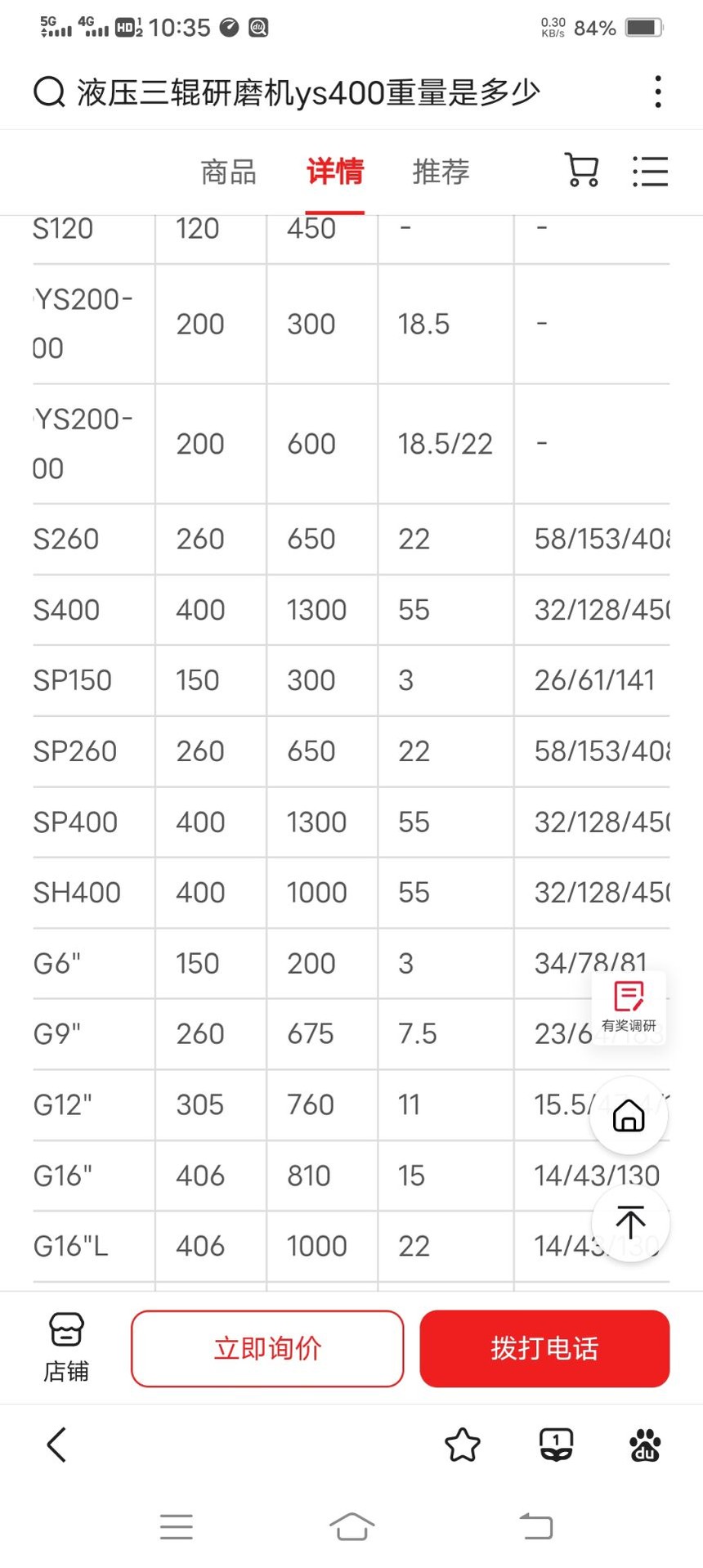The width and height of the screenshot is (703, 1568).
Task: Open the three-dot overflow menu
Action: click(658, 92)
